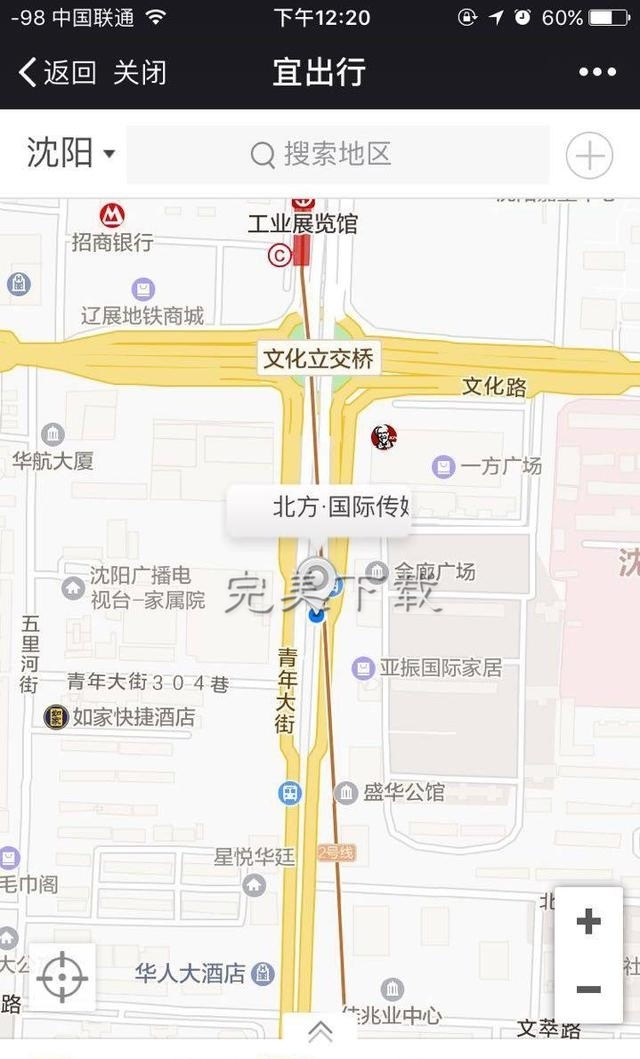Go back with the 返回 button

tap(57, 72)
